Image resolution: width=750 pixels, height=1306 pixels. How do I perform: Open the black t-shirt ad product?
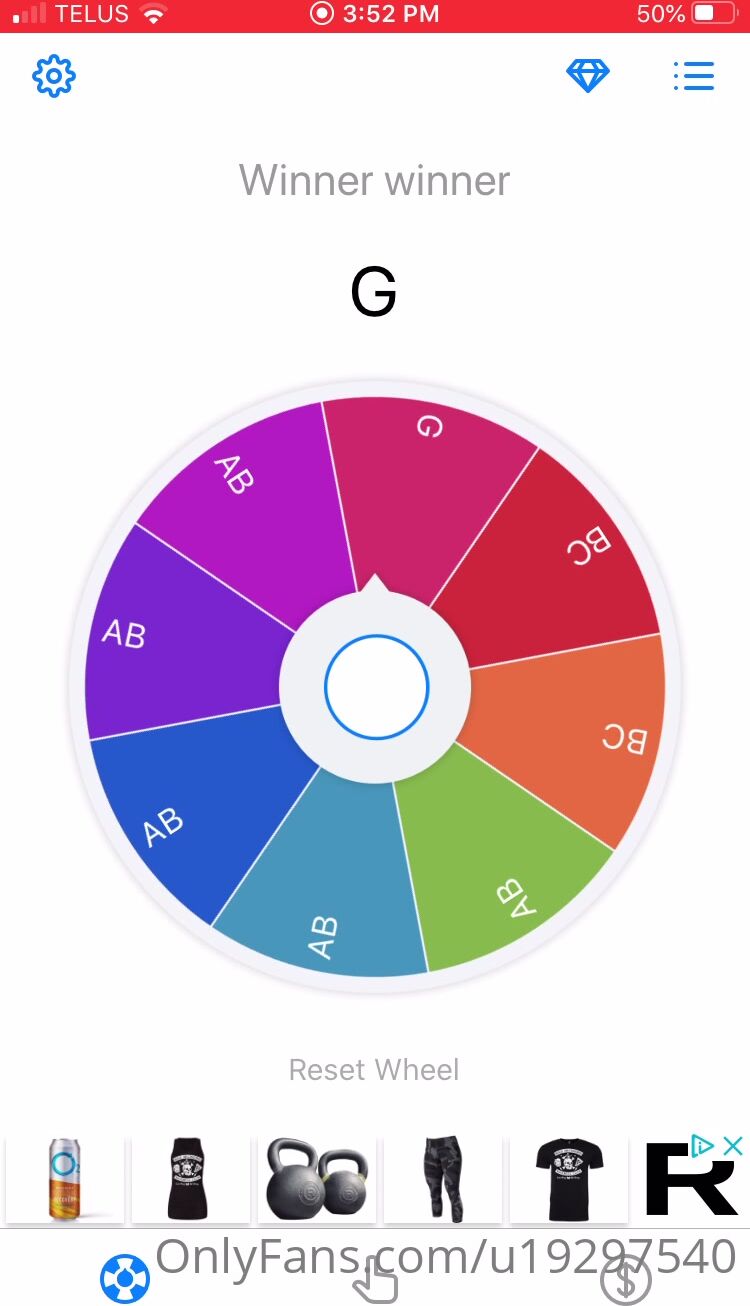[x=568, y=1180]
